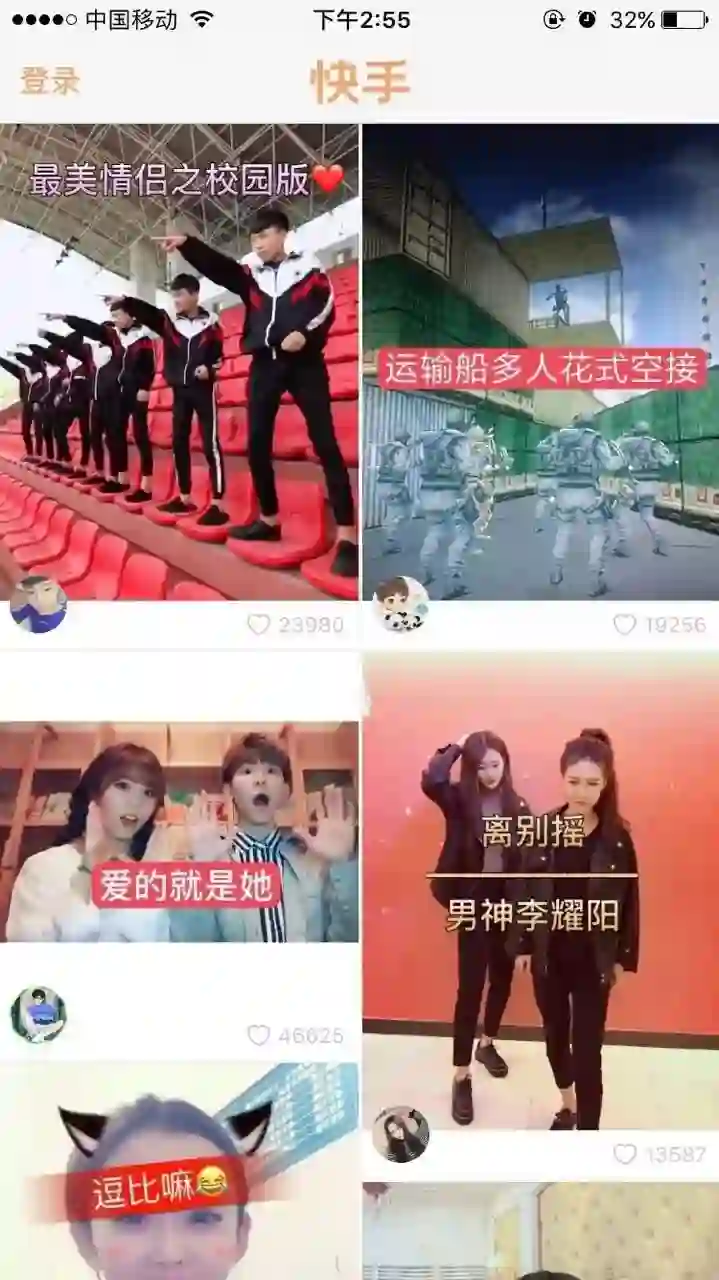
Task: Open uploader avatar under 运输船多人花式空接 video
Action: [401, 604]
